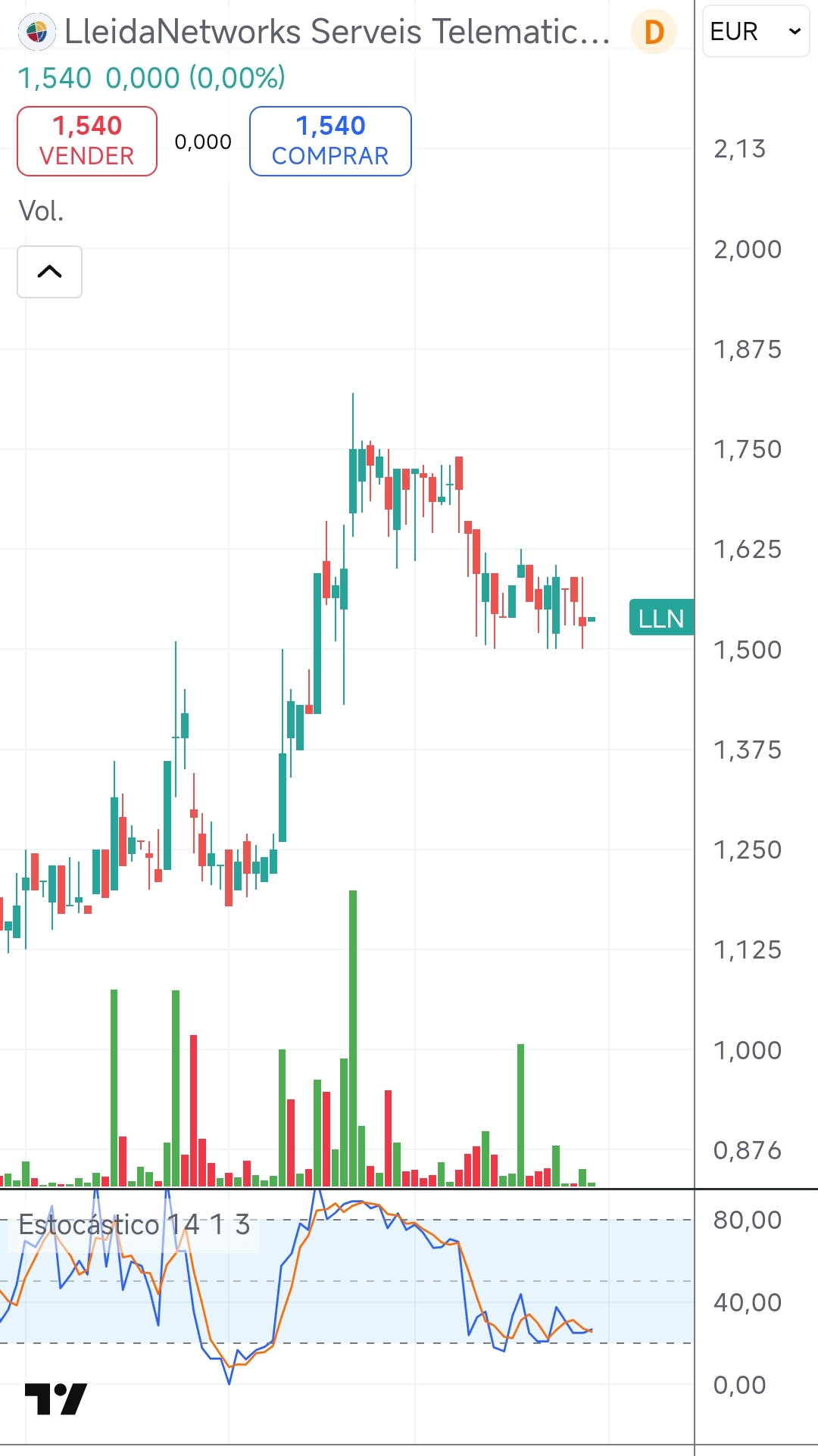This screenshot has width=818, height=1456.
Task: Open the Estocástico 14 1 3 indicator legend
Action: click(x=134, y=1224)
